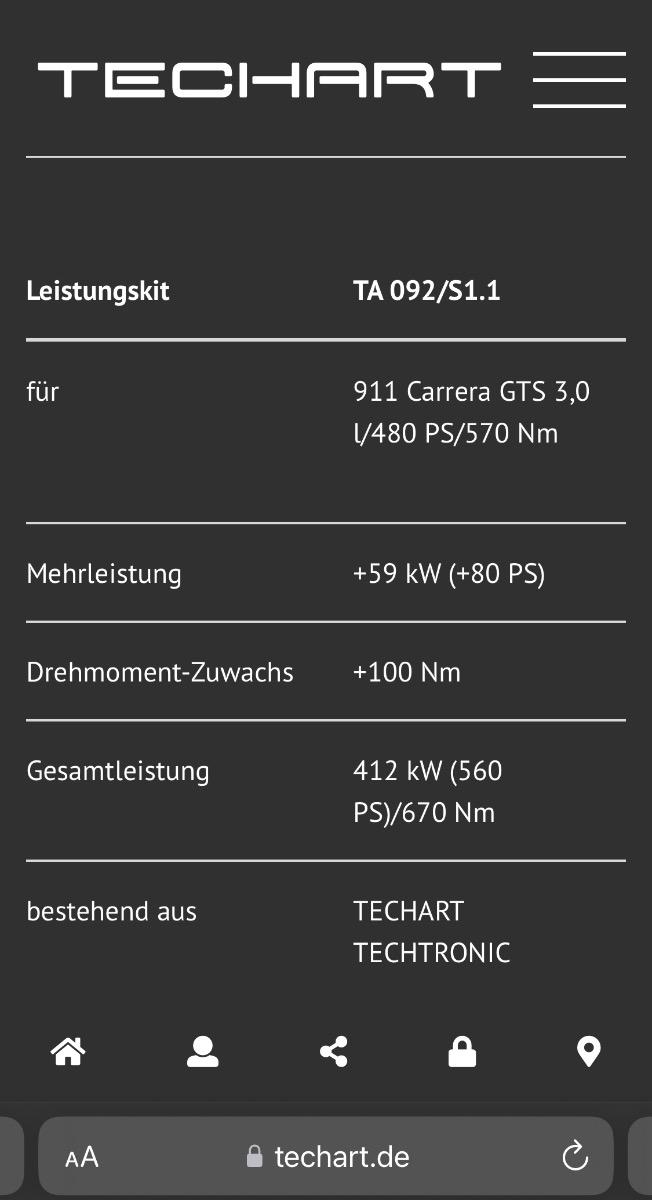Open the hamburger menu
Viewport: 652px width, 1200px height.
coord(579,80)
